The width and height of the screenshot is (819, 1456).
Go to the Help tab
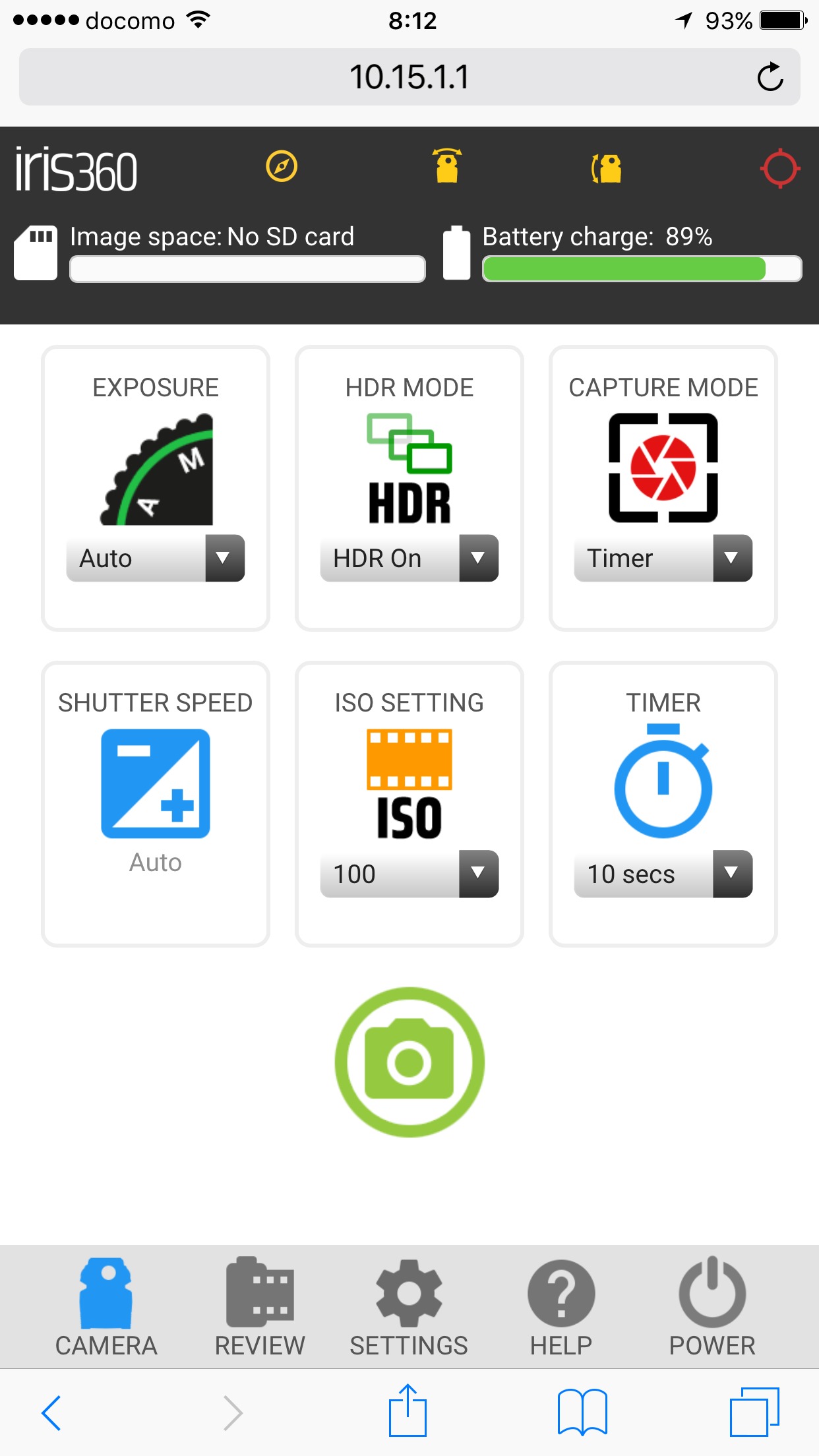coord(561,1307)
